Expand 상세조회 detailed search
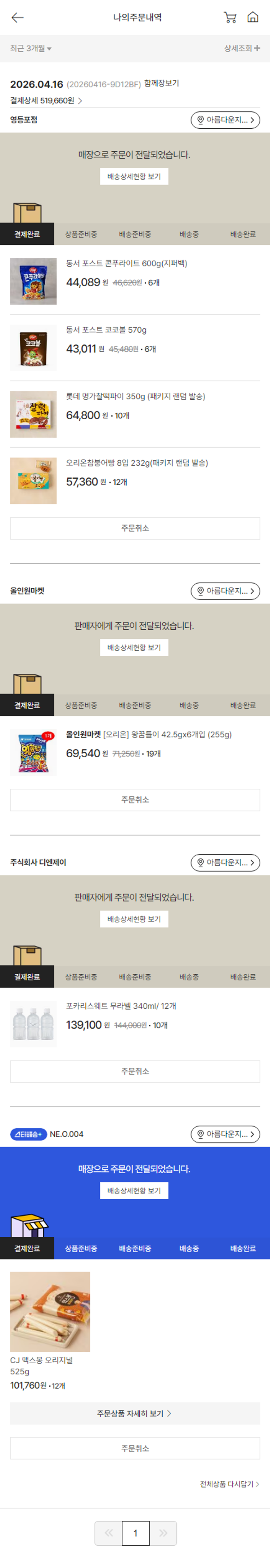This screenshot has width=270, height=1568. [x=242, y=48]
